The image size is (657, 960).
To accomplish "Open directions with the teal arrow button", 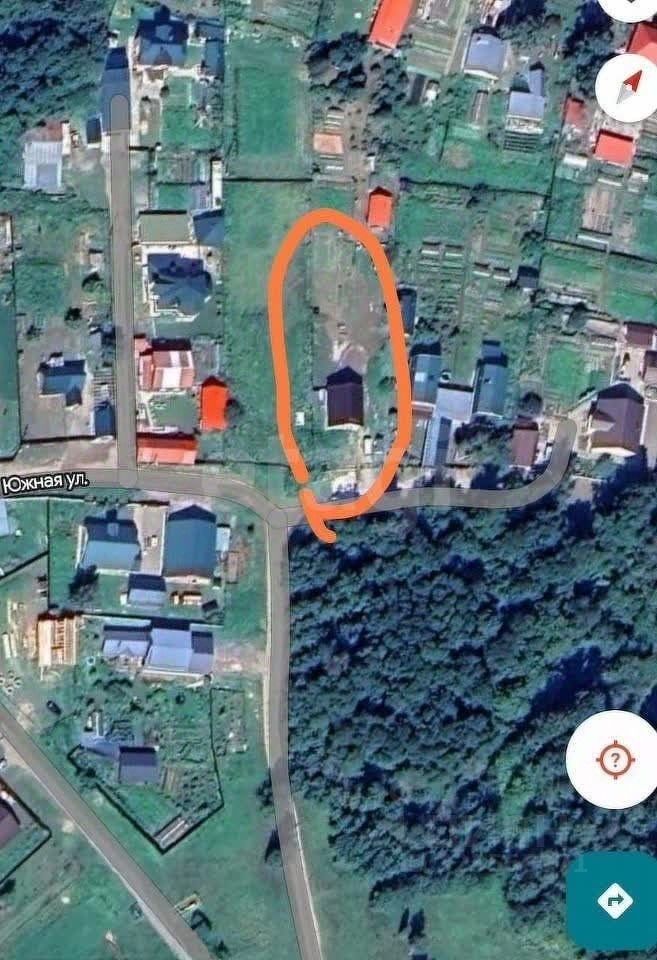I will 614,900.
